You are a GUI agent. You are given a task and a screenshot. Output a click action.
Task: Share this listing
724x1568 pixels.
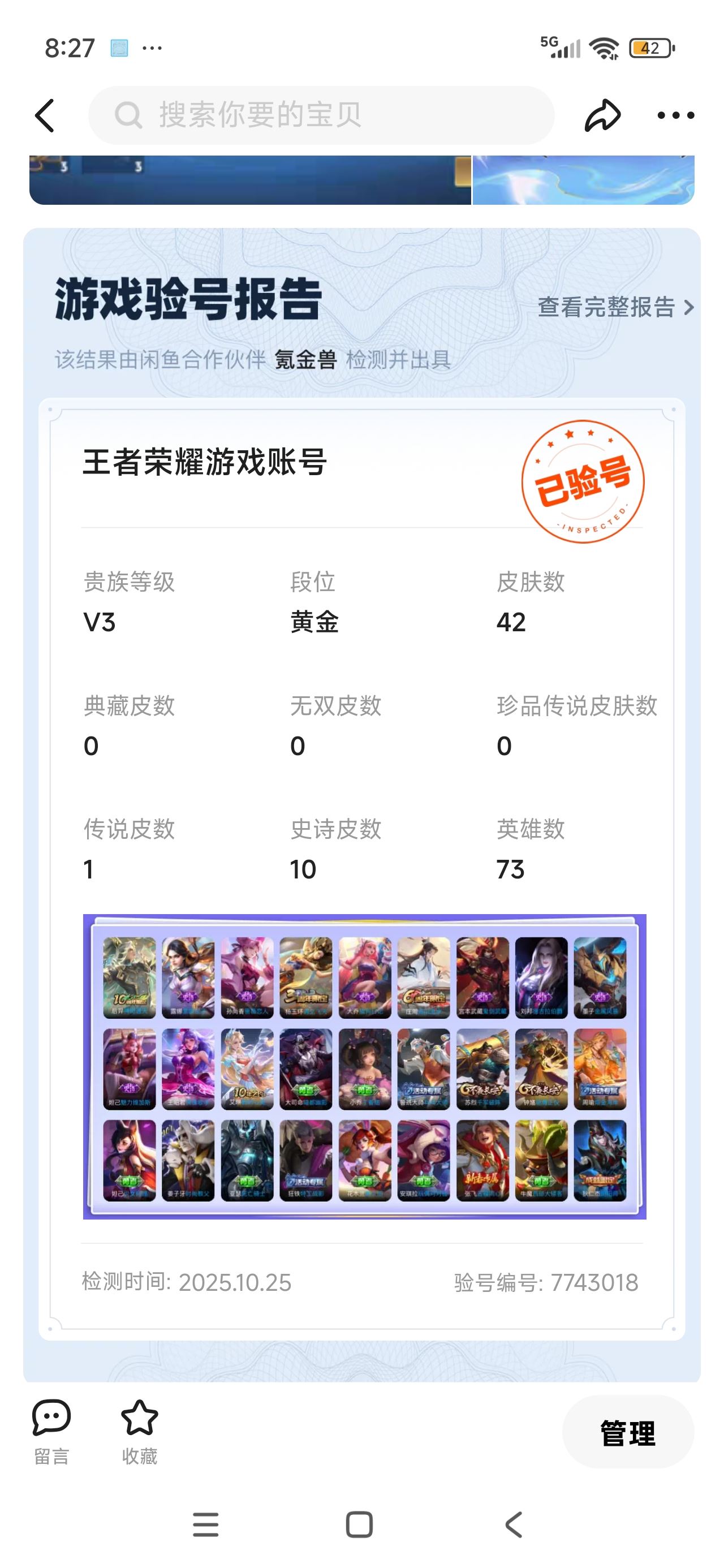click(602, 115)
